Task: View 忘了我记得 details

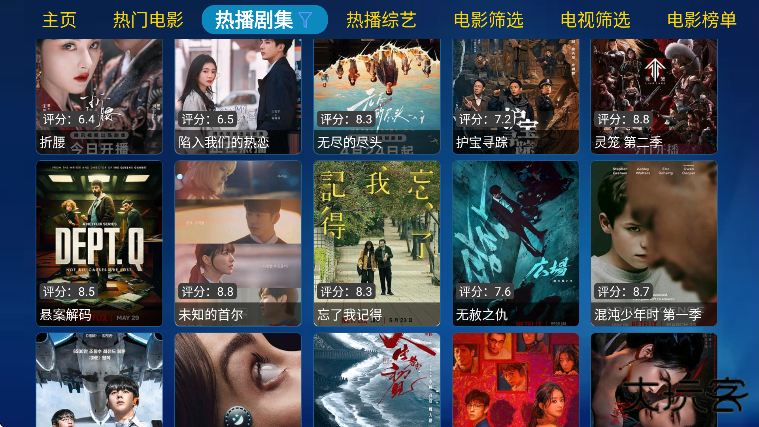Action: [376, 243]
